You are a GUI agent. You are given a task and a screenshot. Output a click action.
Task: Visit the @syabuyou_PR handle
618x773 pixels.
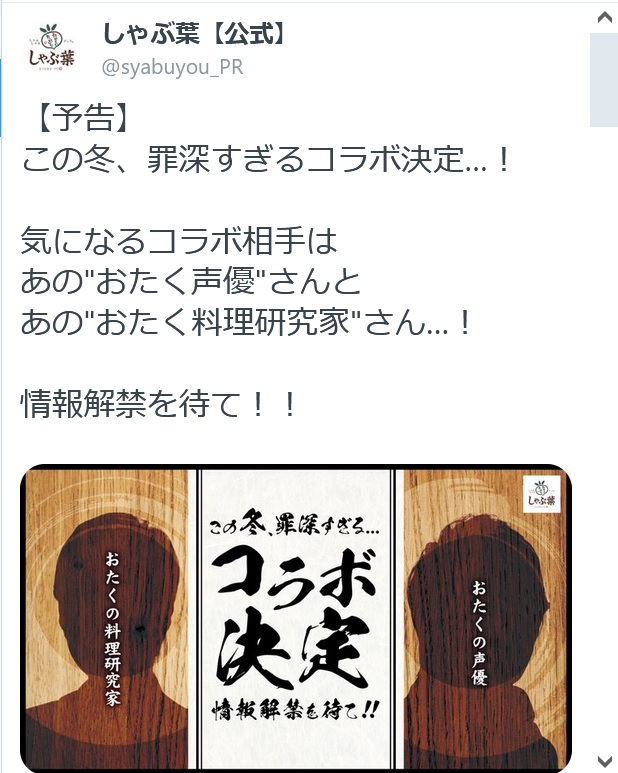click(173, 68)
